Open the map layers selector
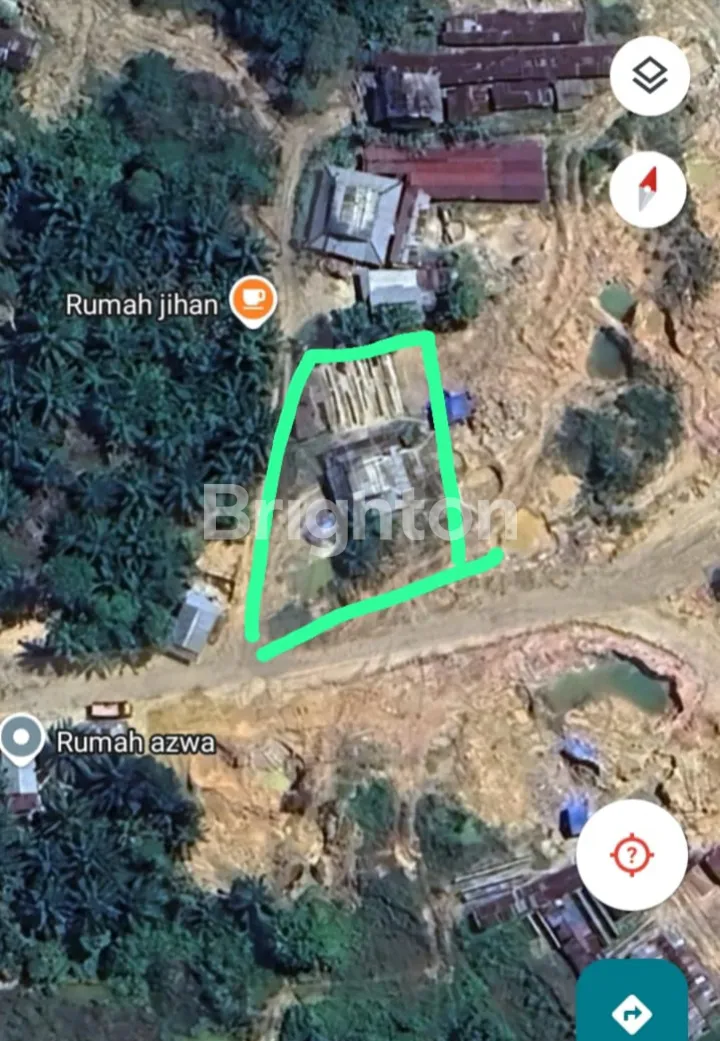720x1041 pixels. (x=649, y=76)
